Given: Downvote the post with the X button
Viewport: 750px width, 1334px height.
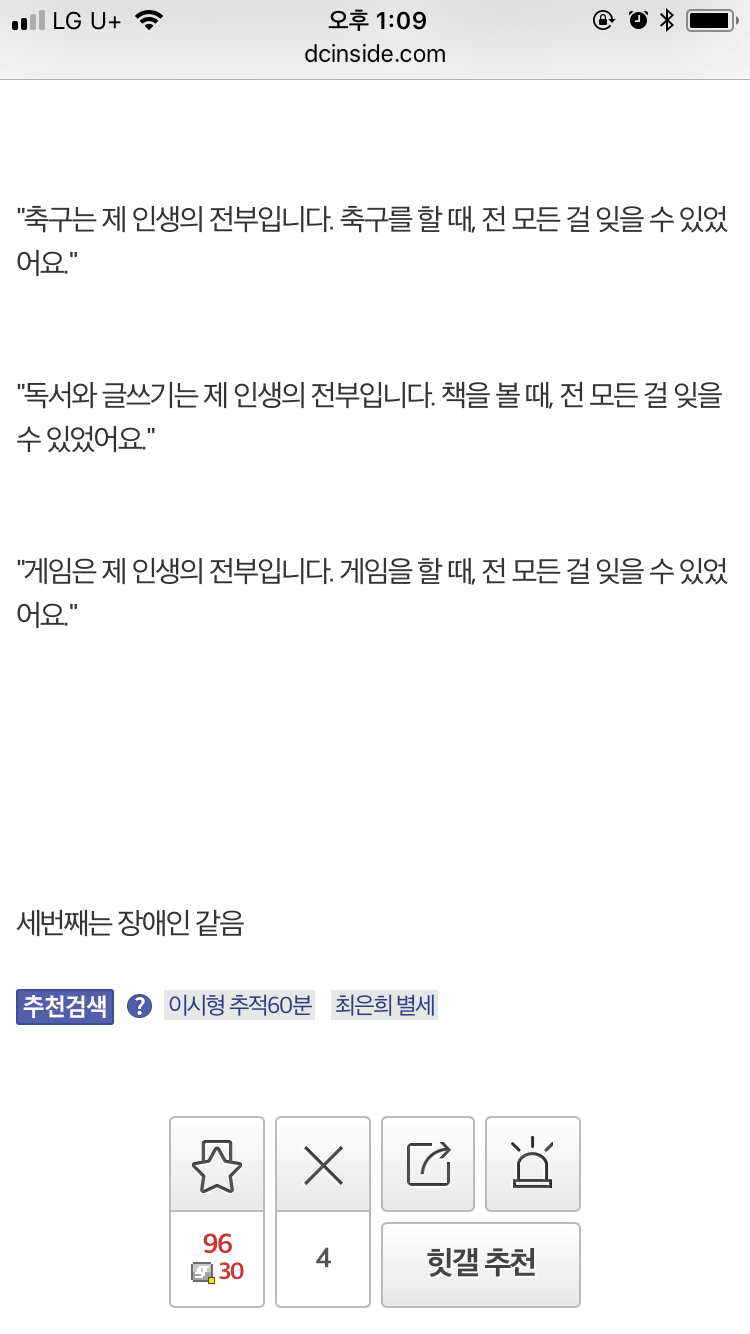Looking at the screenshot, I should pos(323,1165).
